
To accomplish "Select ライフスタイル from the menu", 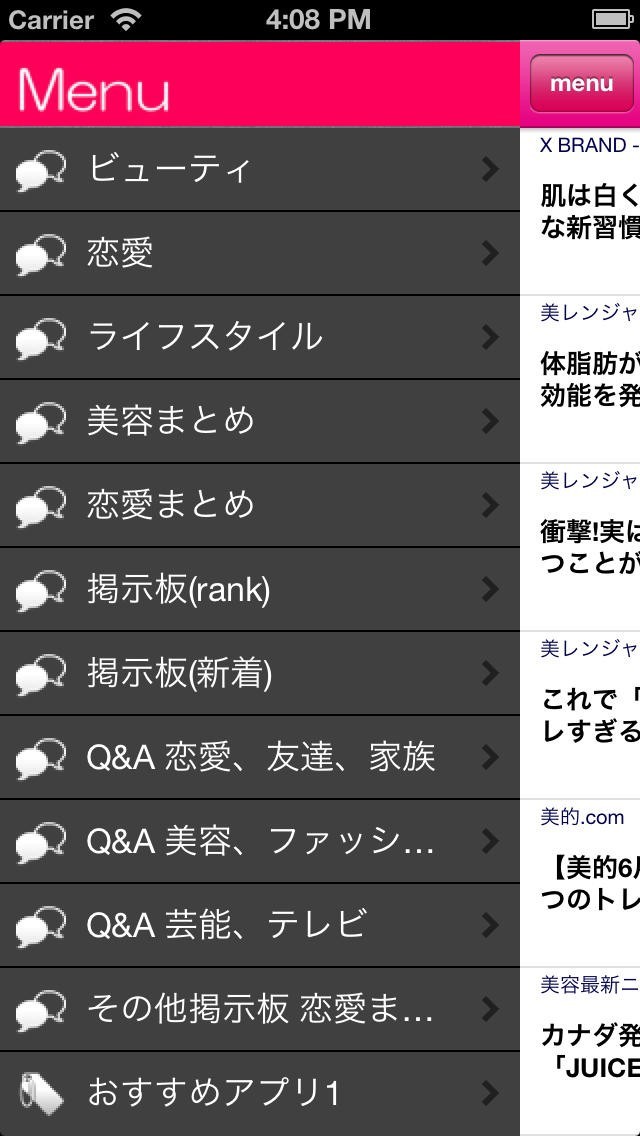I will pyautogui.click(x=259, y=338).
